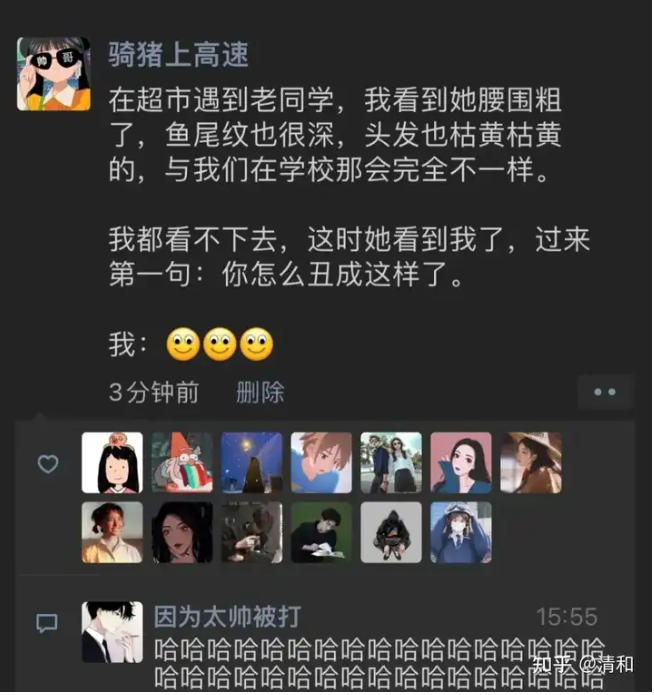Image resolution: width=654 pixels, height=695 pixels.
Task: Open the 骑猪上高速 profile avatar
Action: tap(53, 74)
